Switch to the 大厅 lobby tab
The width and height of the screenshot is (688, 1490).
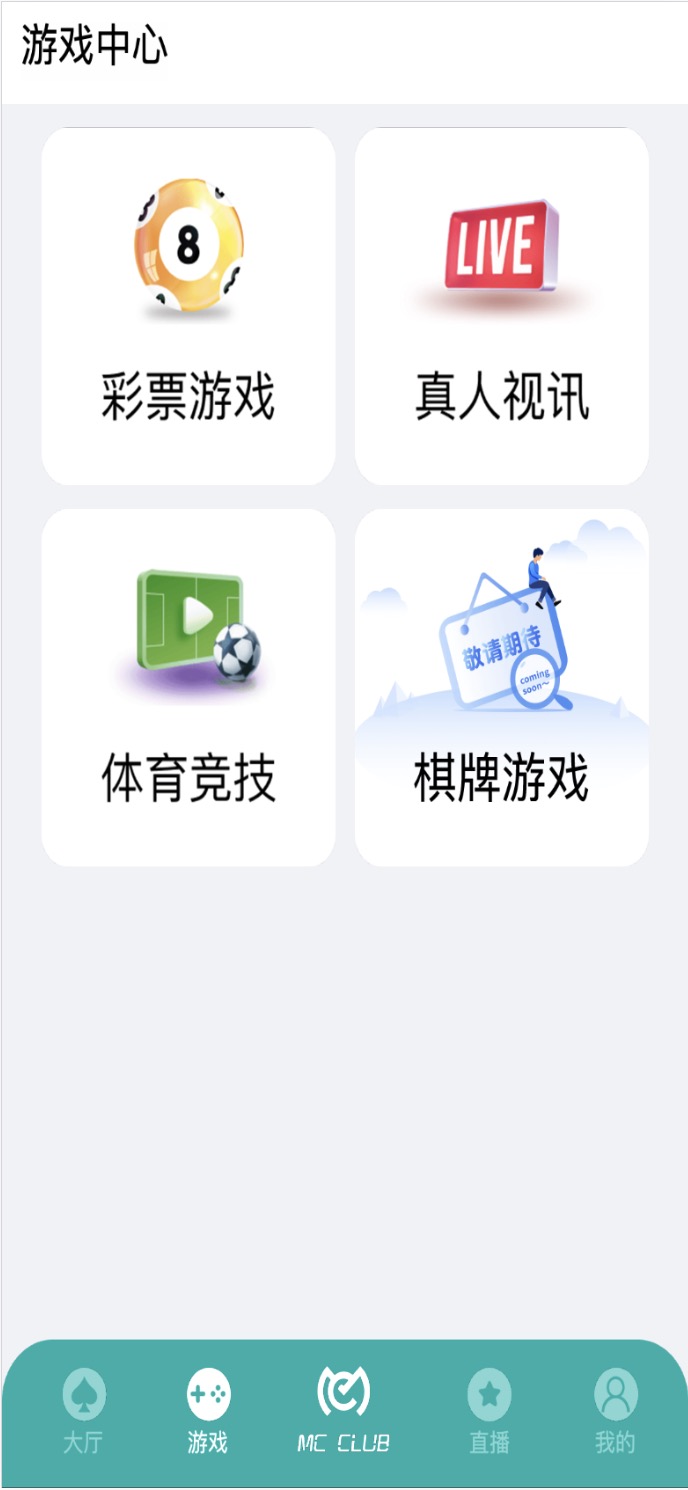[x=83, y=1410]
